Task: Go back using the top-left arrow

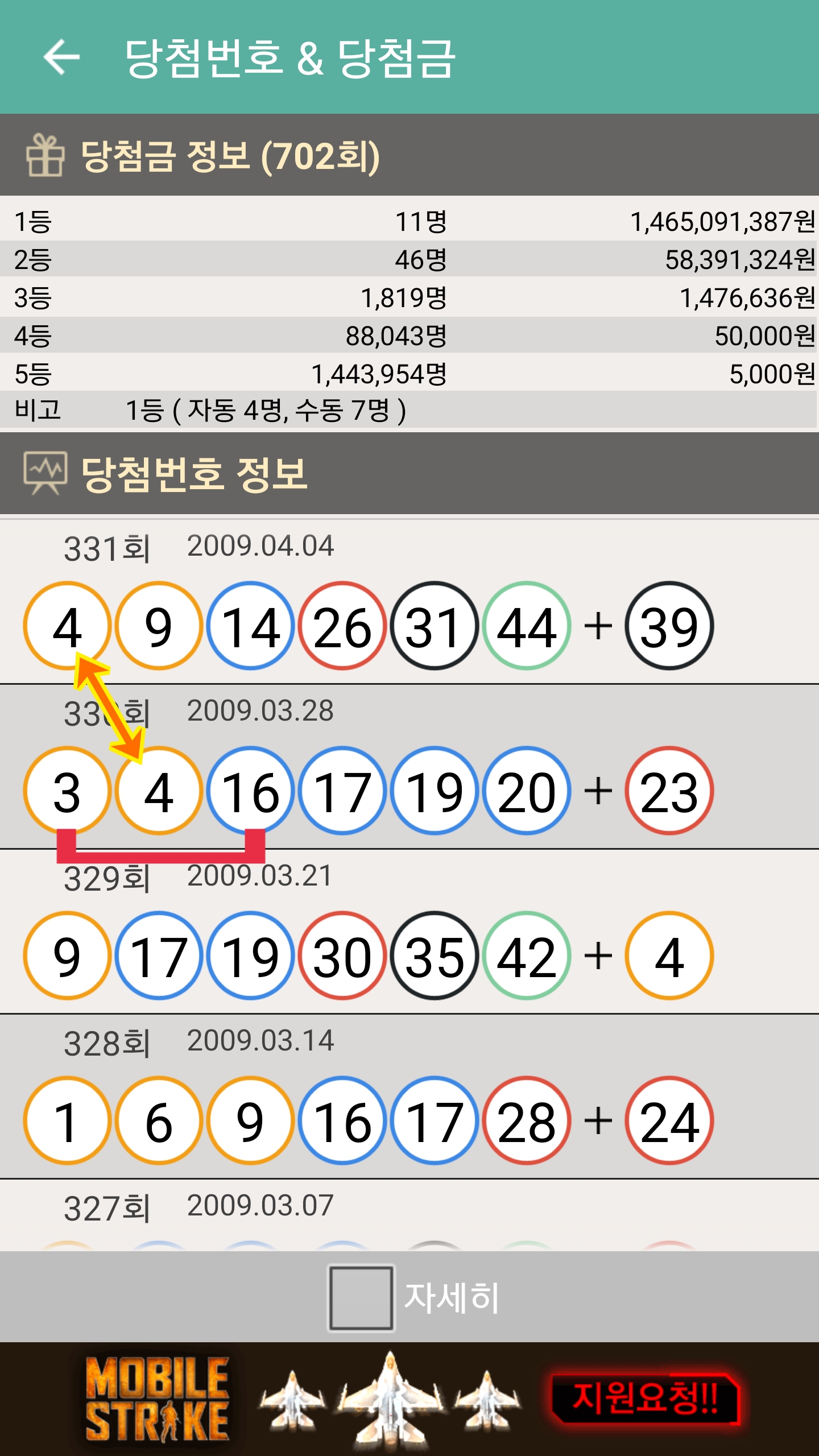Action: 61,57
